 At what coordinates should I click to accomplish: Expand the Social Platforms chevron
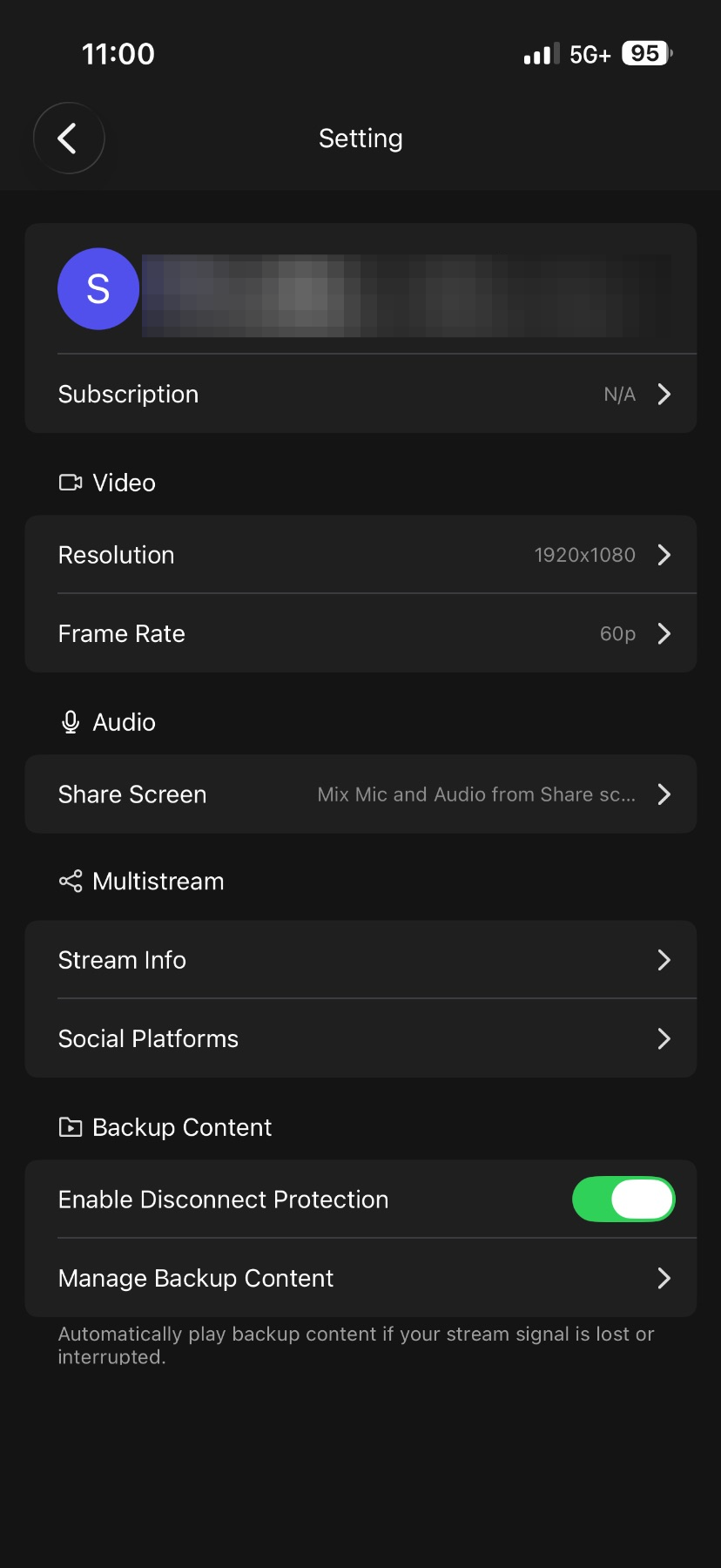[x=664, y=1038]
